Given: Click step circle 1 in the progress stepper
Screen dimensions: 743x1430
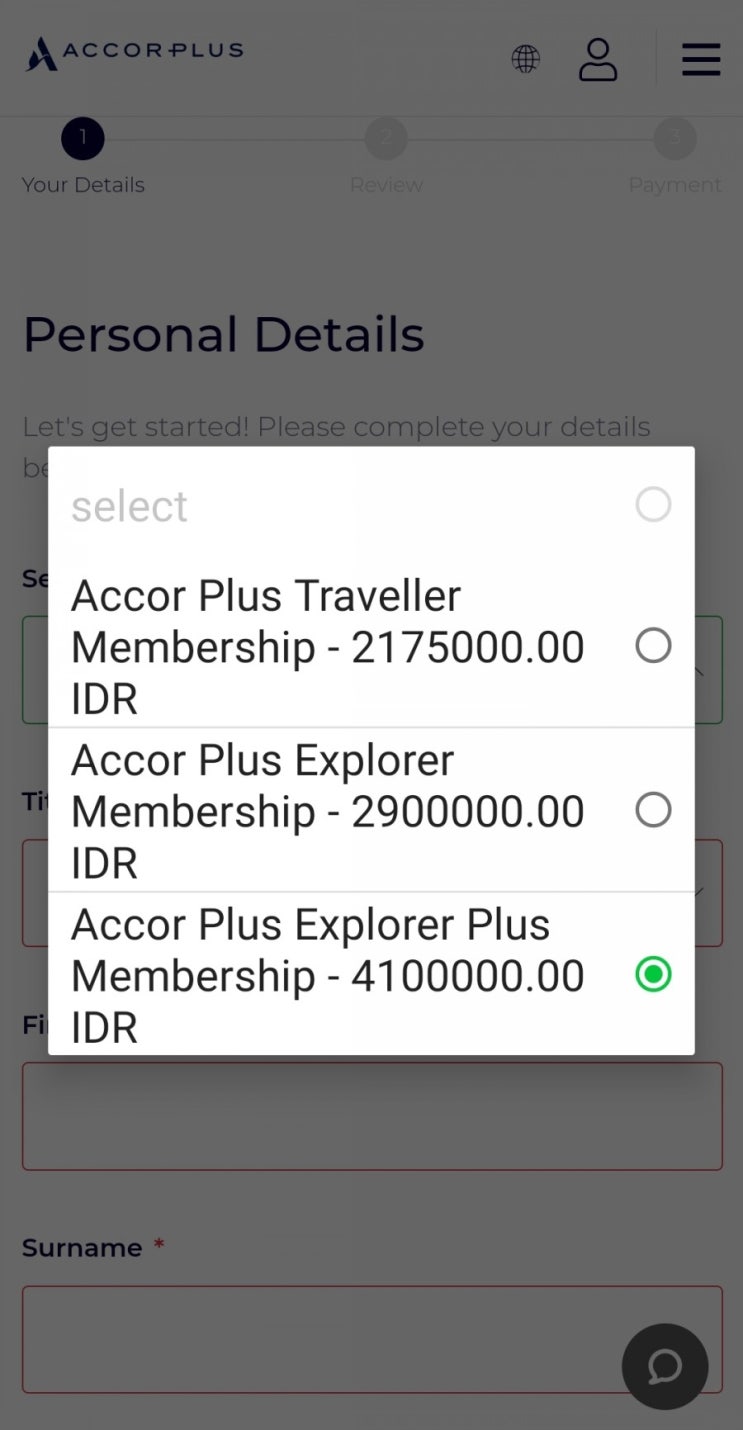Looking at the screenshot, I should [82, 138].
